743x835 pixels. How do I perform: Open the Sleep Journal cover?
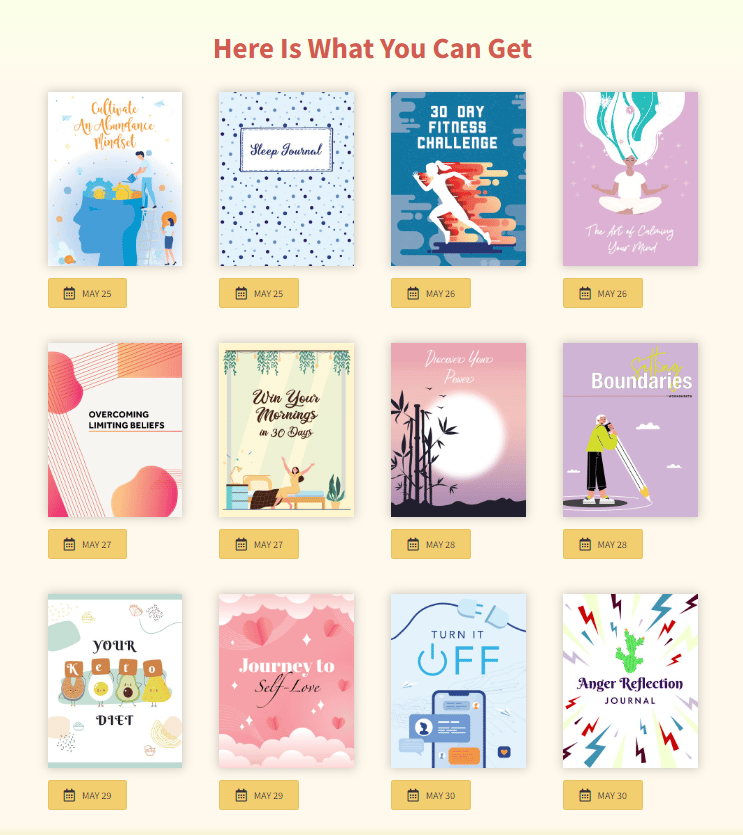pyautogui.click(x=286, y=179)
